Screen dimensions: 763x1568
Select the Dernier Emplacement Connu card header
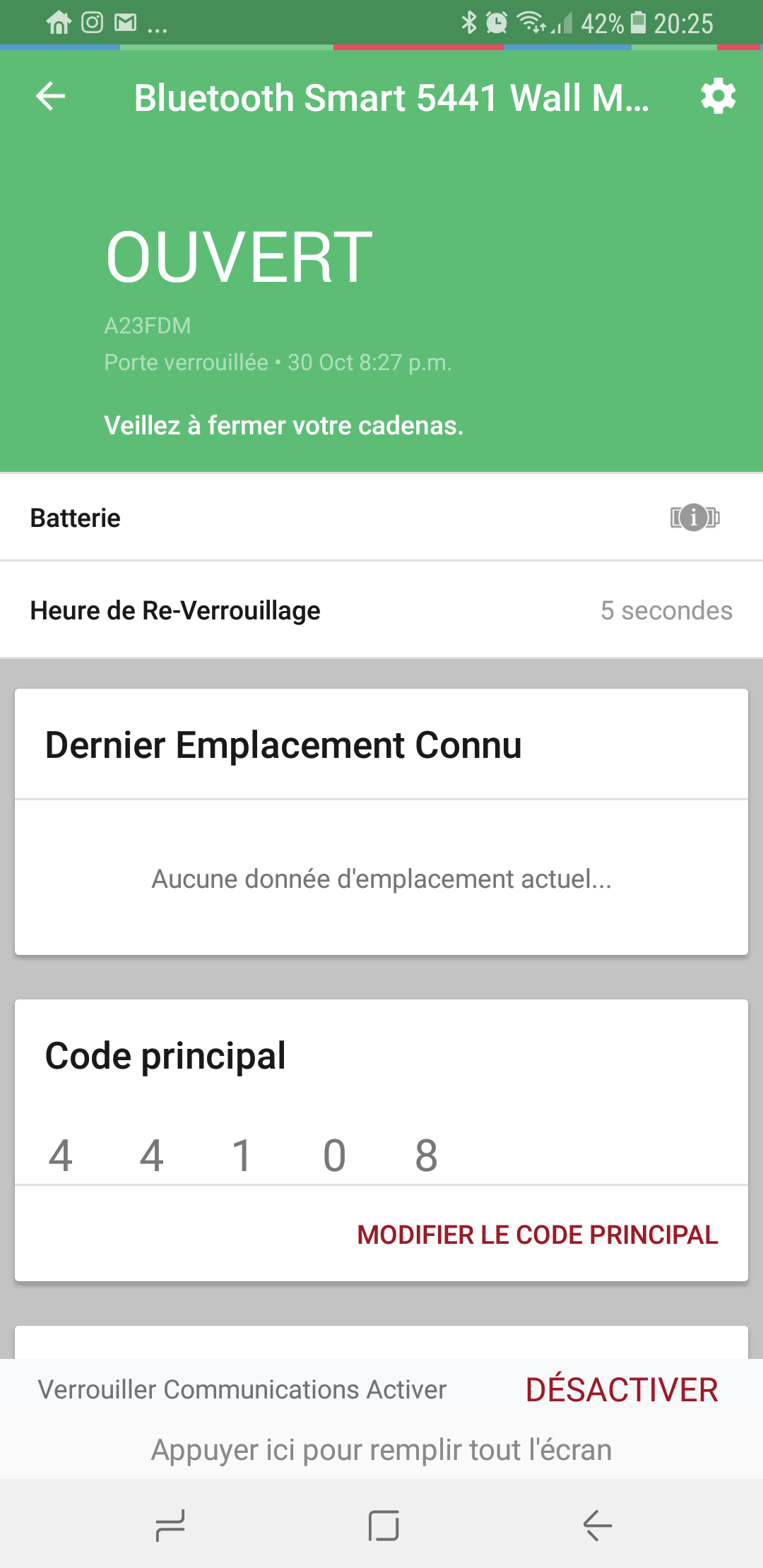coord(283,744)
